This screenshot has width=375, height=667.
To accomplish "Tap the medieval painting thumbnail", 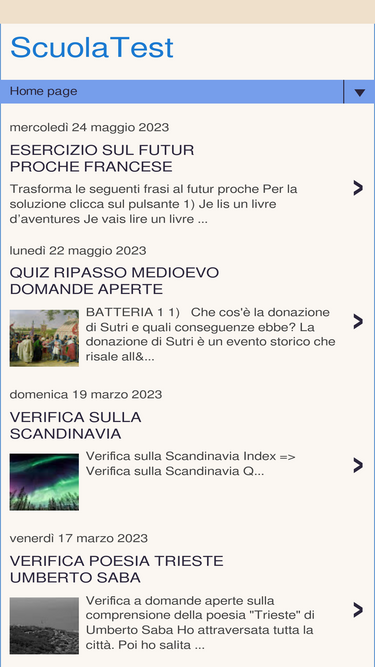I will (44, 338).
